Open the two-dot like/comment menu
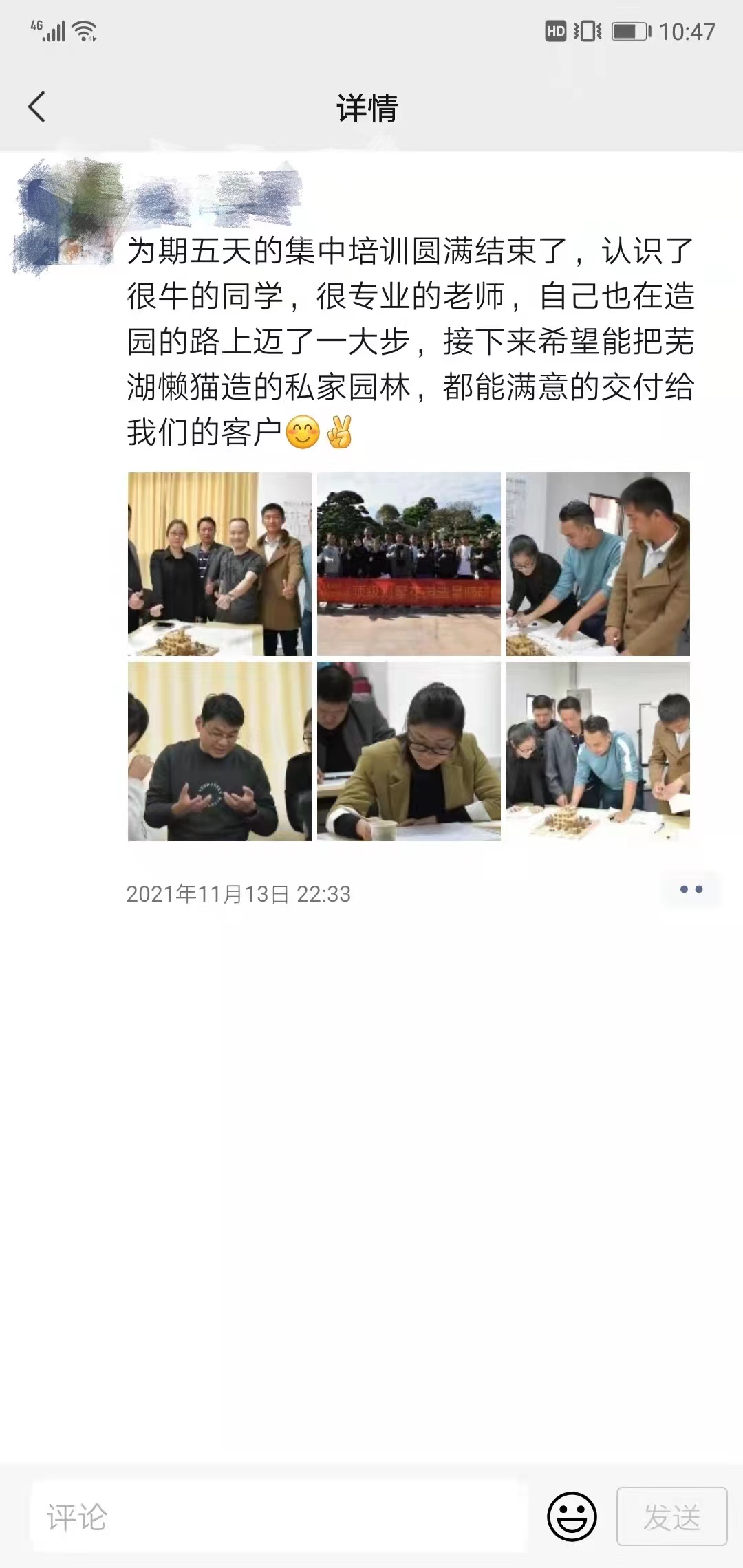The image size is (743, 1568). point(691,889)
